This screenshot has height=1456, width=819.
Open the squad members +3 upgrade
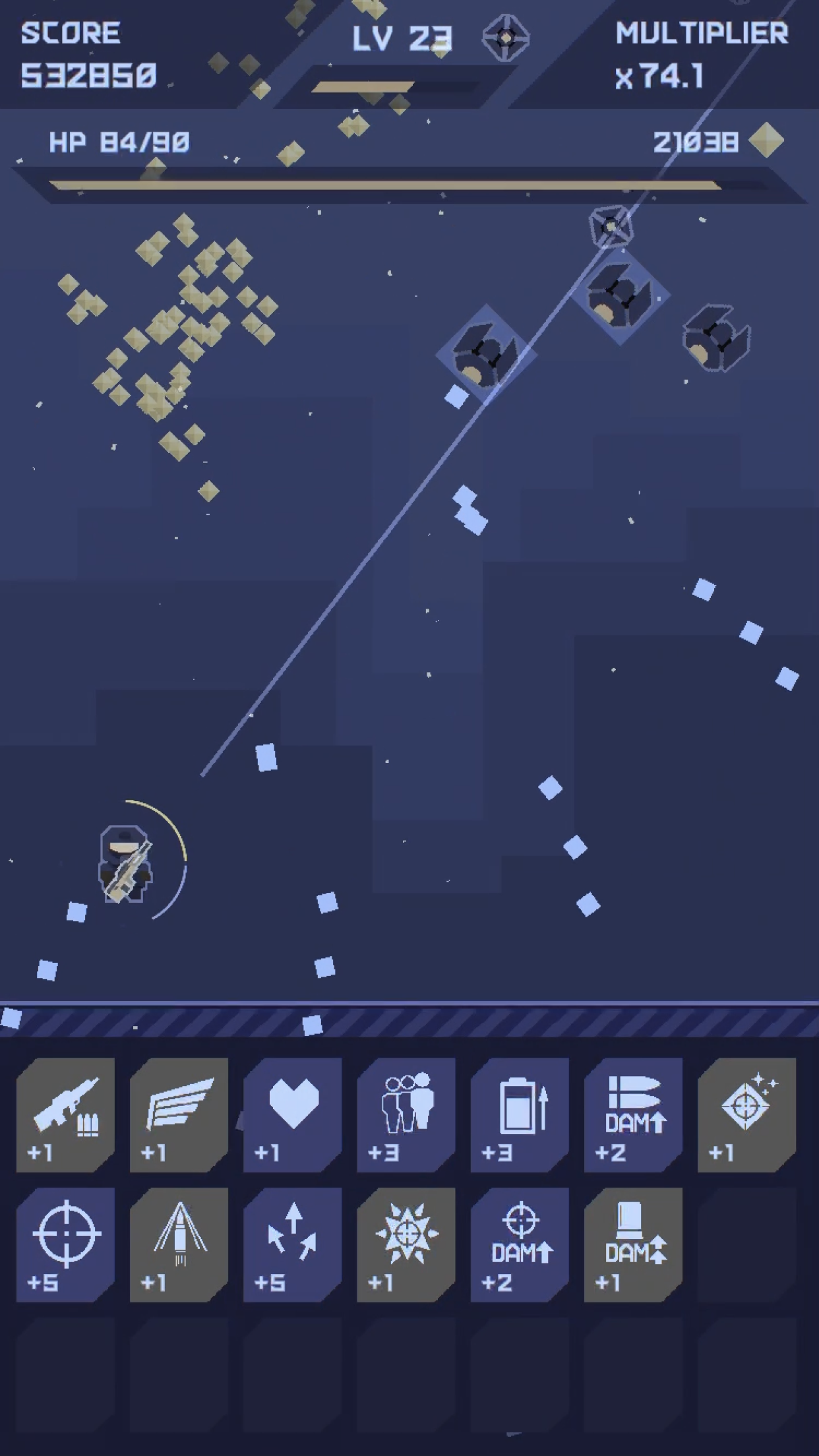[x=406, y=1114]
